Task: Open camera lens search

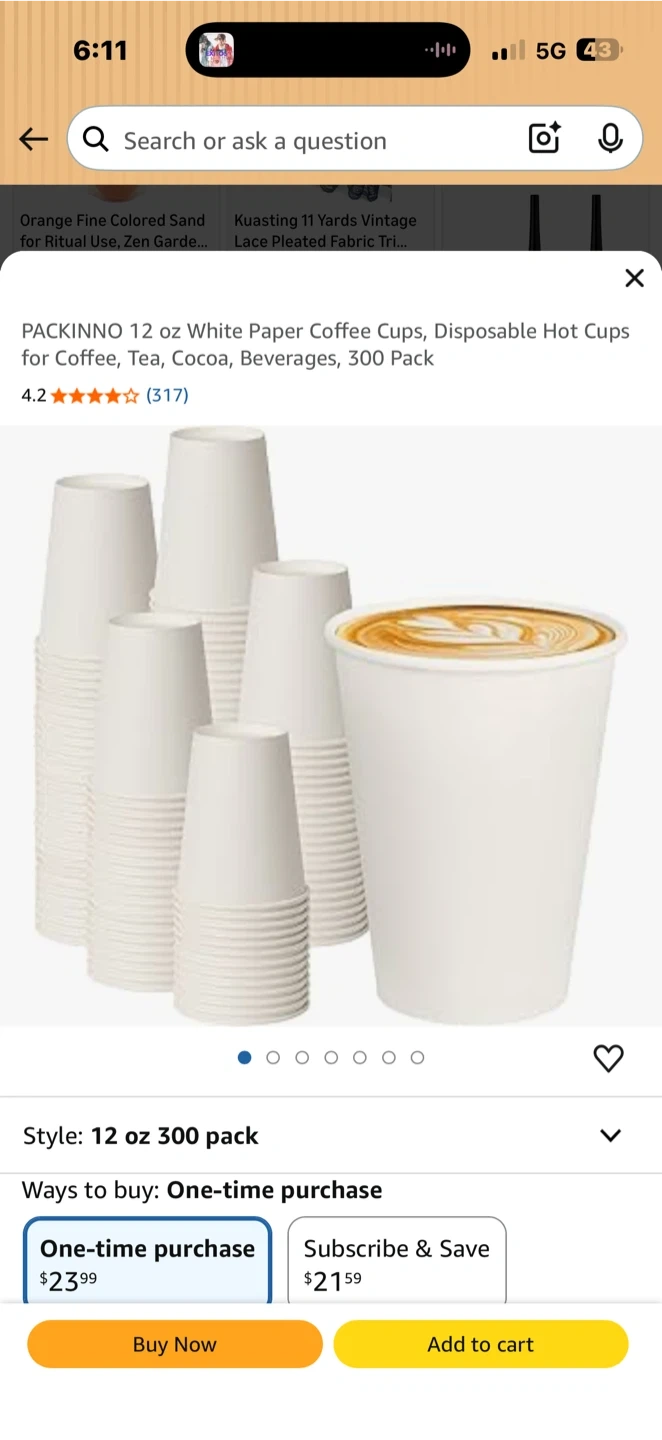Action: tap(544, 139)
